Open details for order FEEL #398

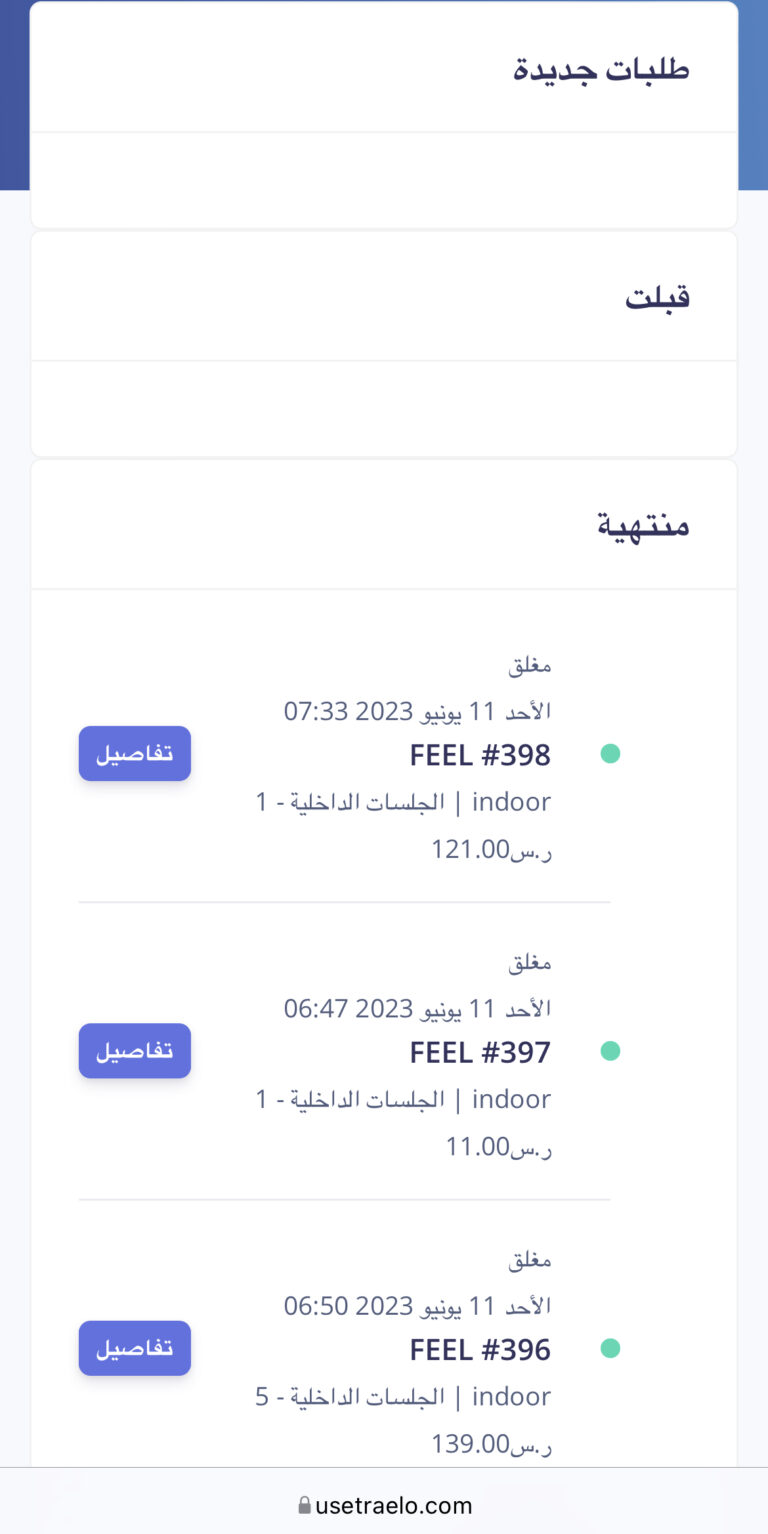click(135, 754)
